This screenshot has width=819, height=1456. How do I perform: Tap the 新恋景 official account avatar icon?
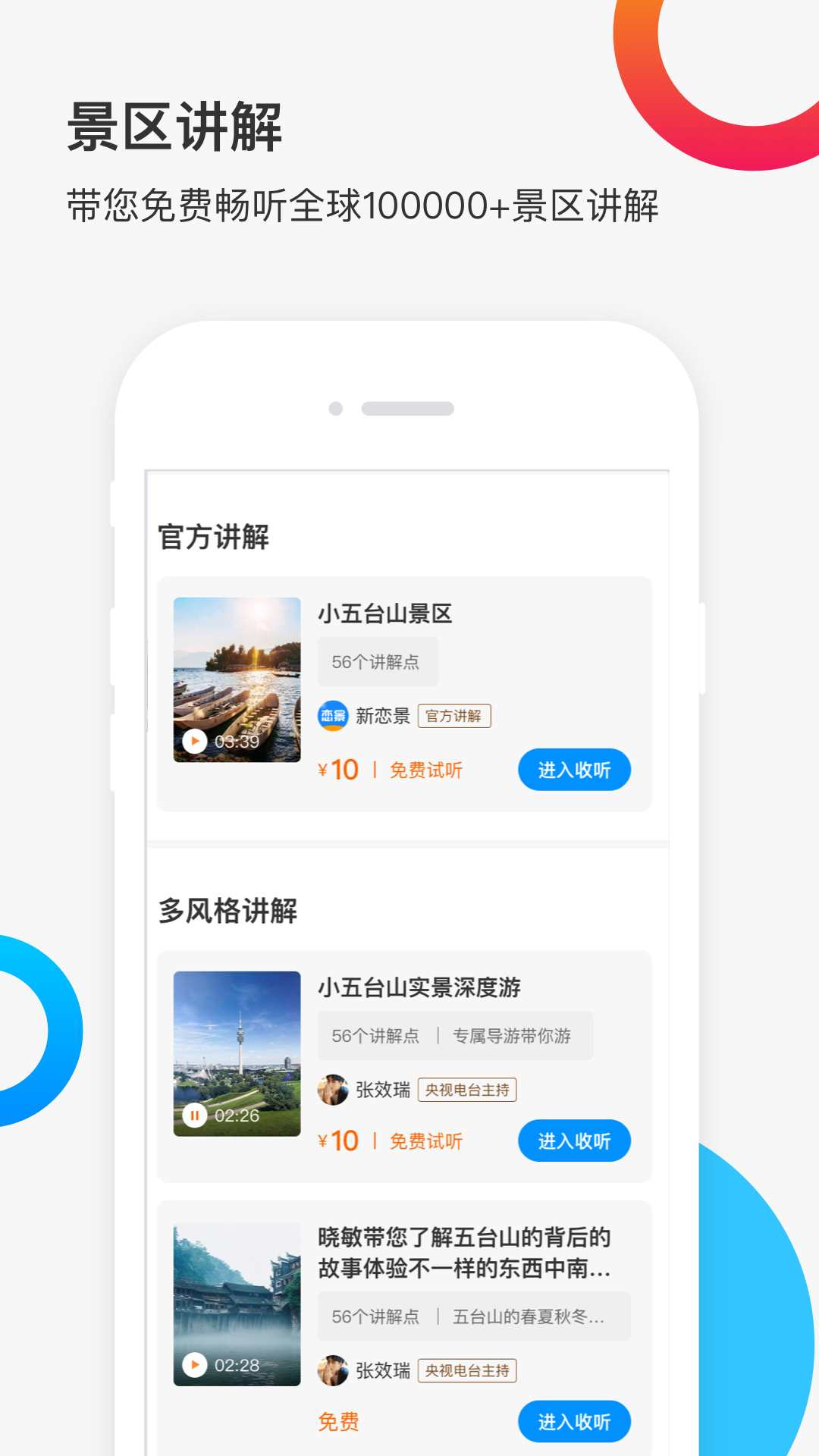pos(334,714)
